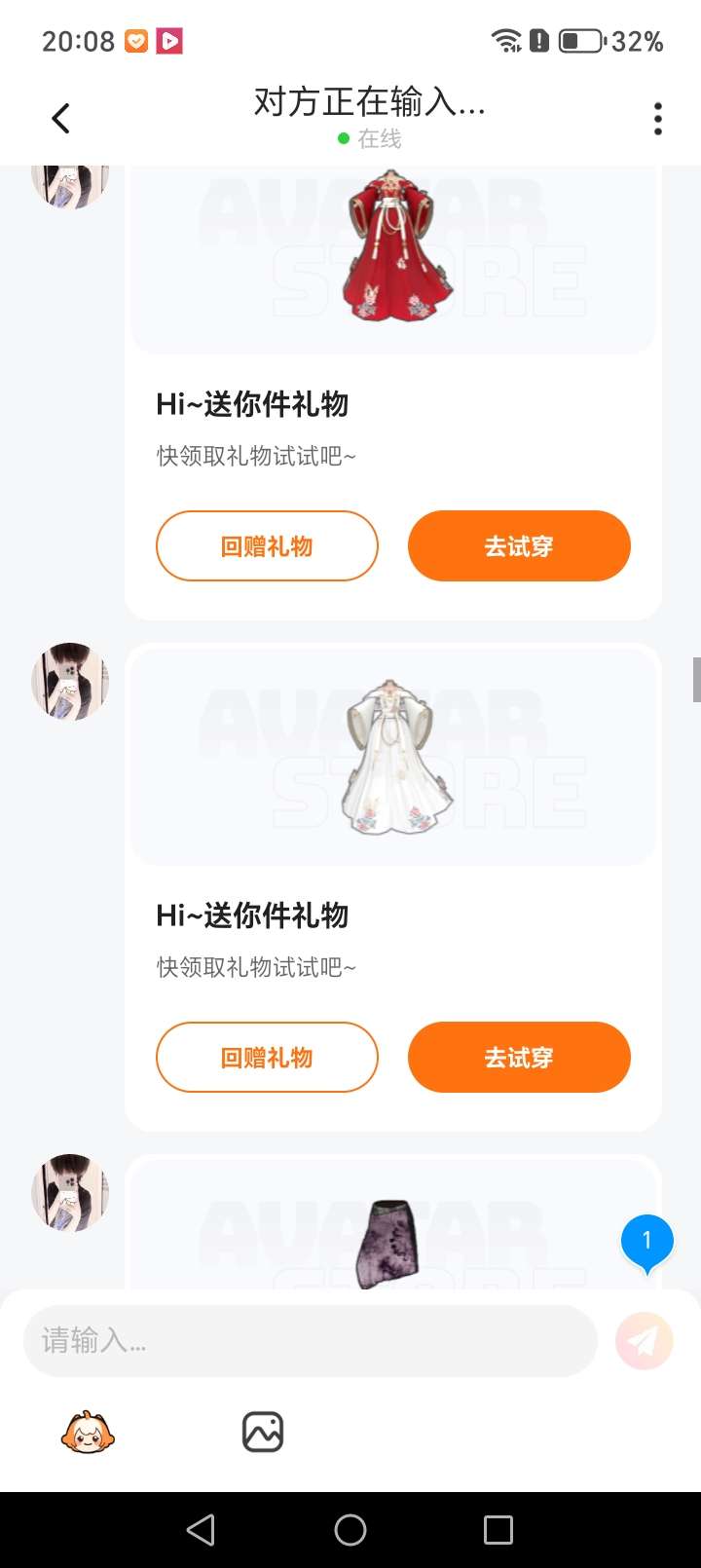Screen dimensions: 701x1568
Task: Focus the 请输入 message input field
Action: pyautogui.click(x=310, y=1341)
